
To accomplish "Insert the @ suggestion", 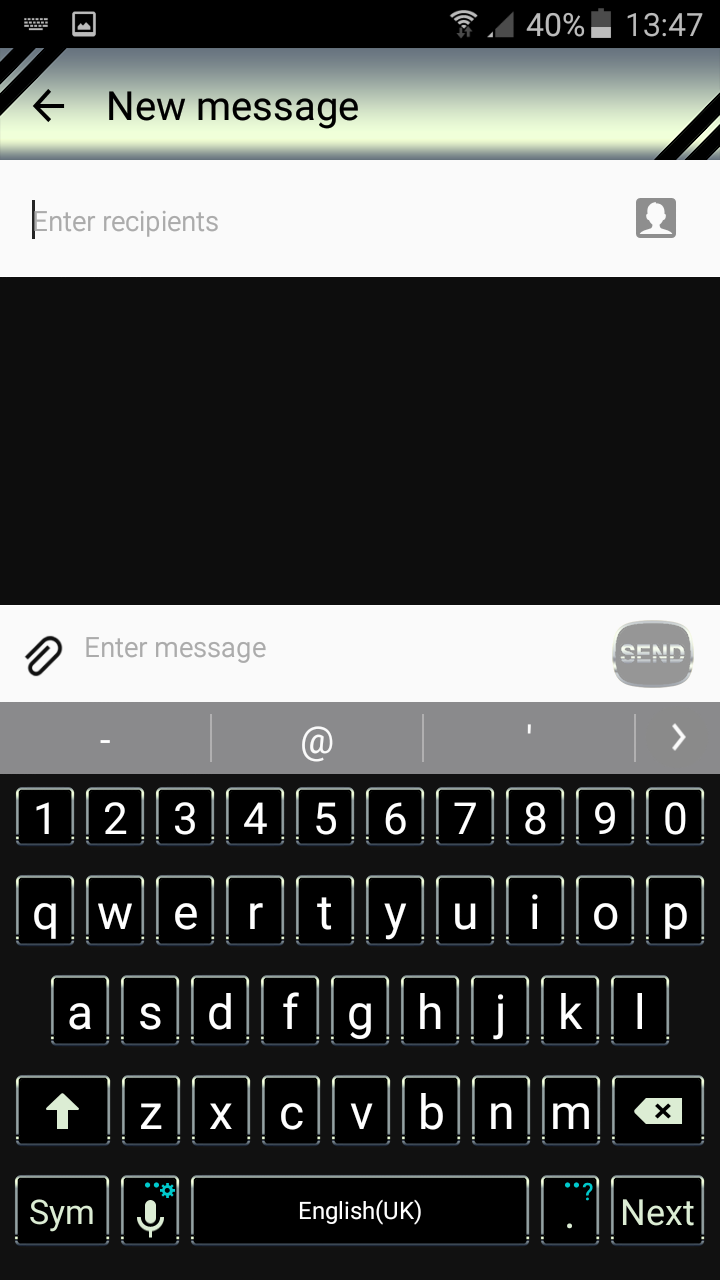I will 317,741.
